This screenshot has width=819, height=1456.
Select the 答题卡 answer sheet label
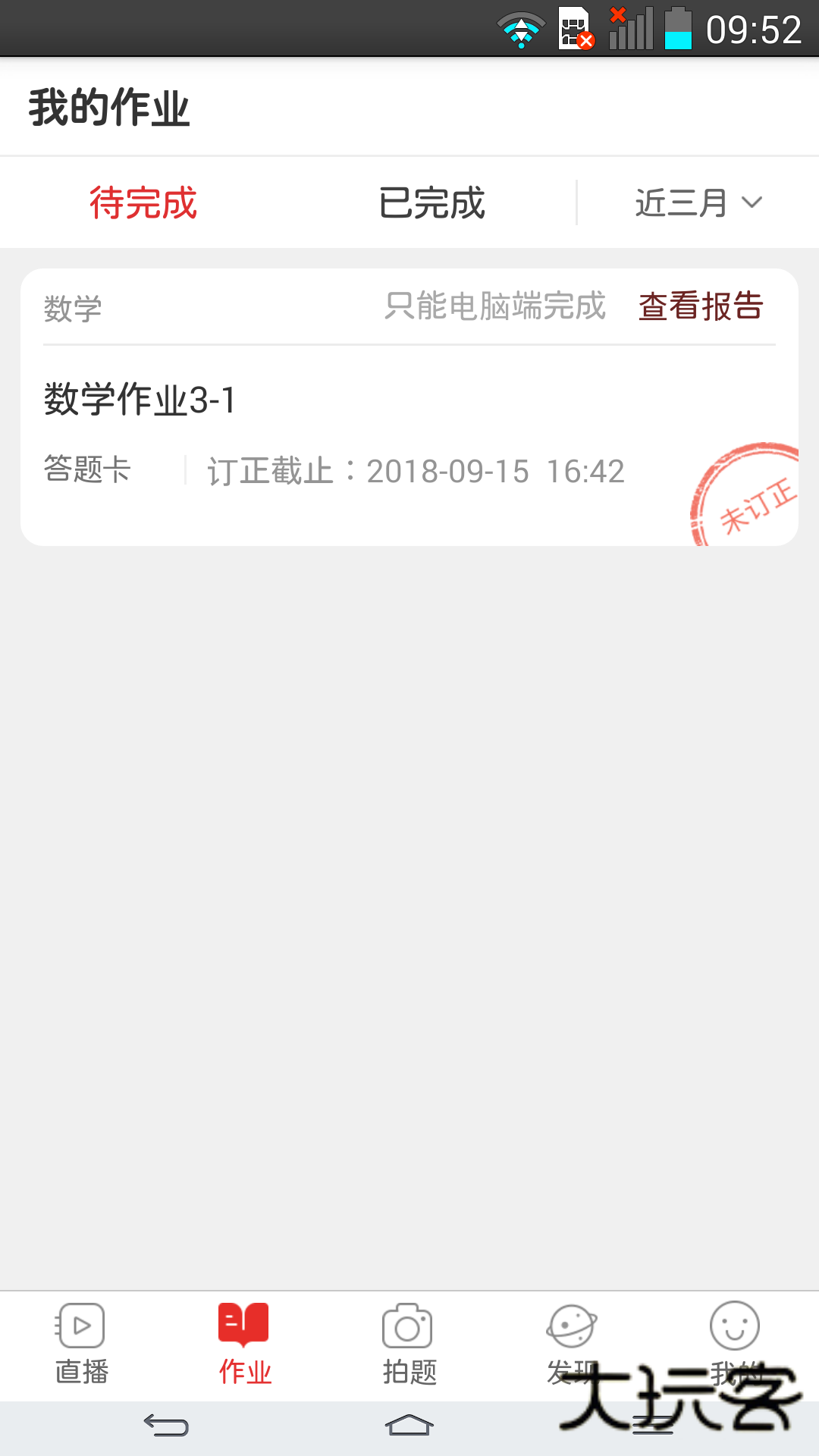coord(87,470)
